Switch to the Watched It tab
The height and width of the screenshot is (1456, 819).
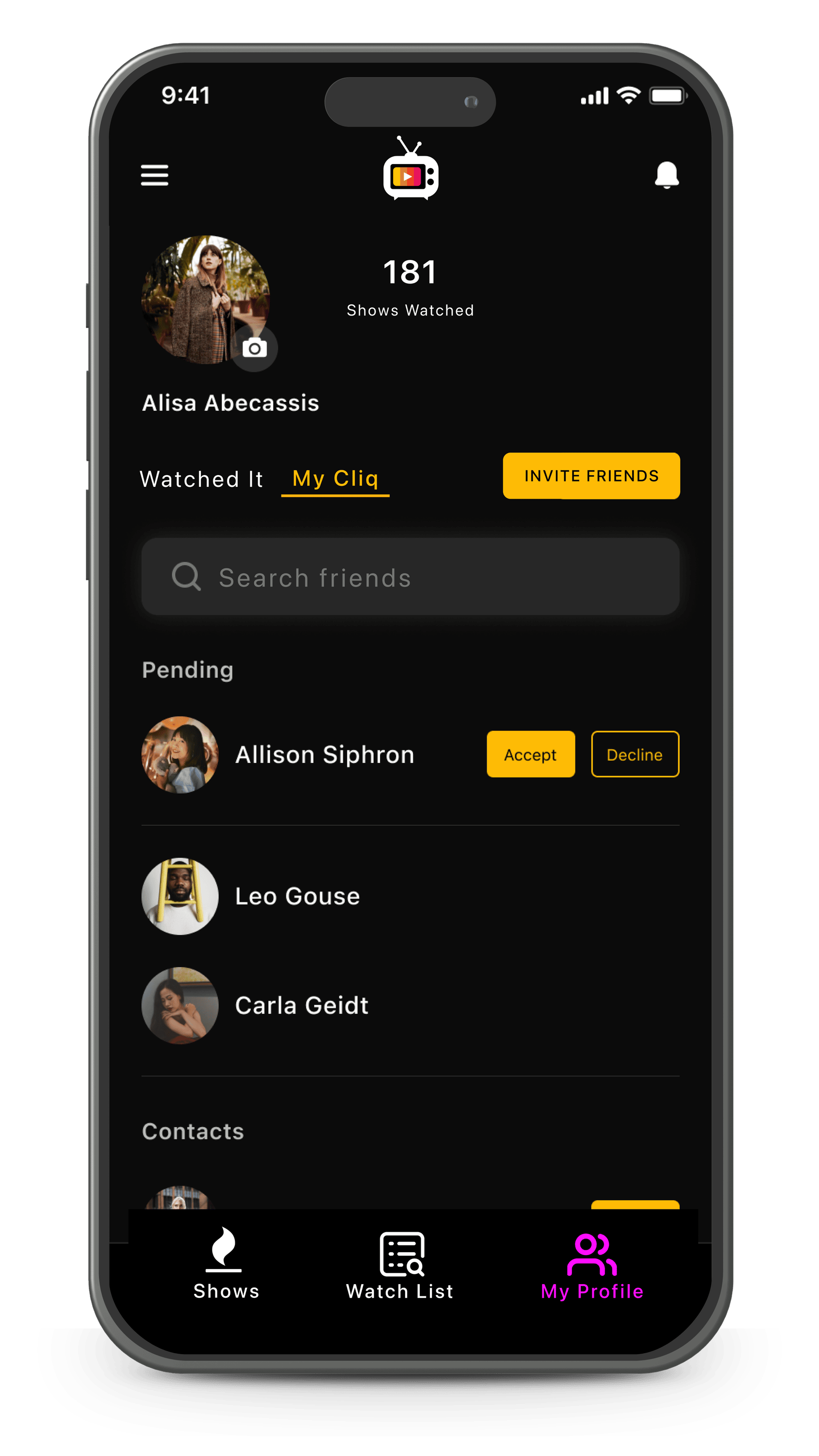[x=201, y=480]
